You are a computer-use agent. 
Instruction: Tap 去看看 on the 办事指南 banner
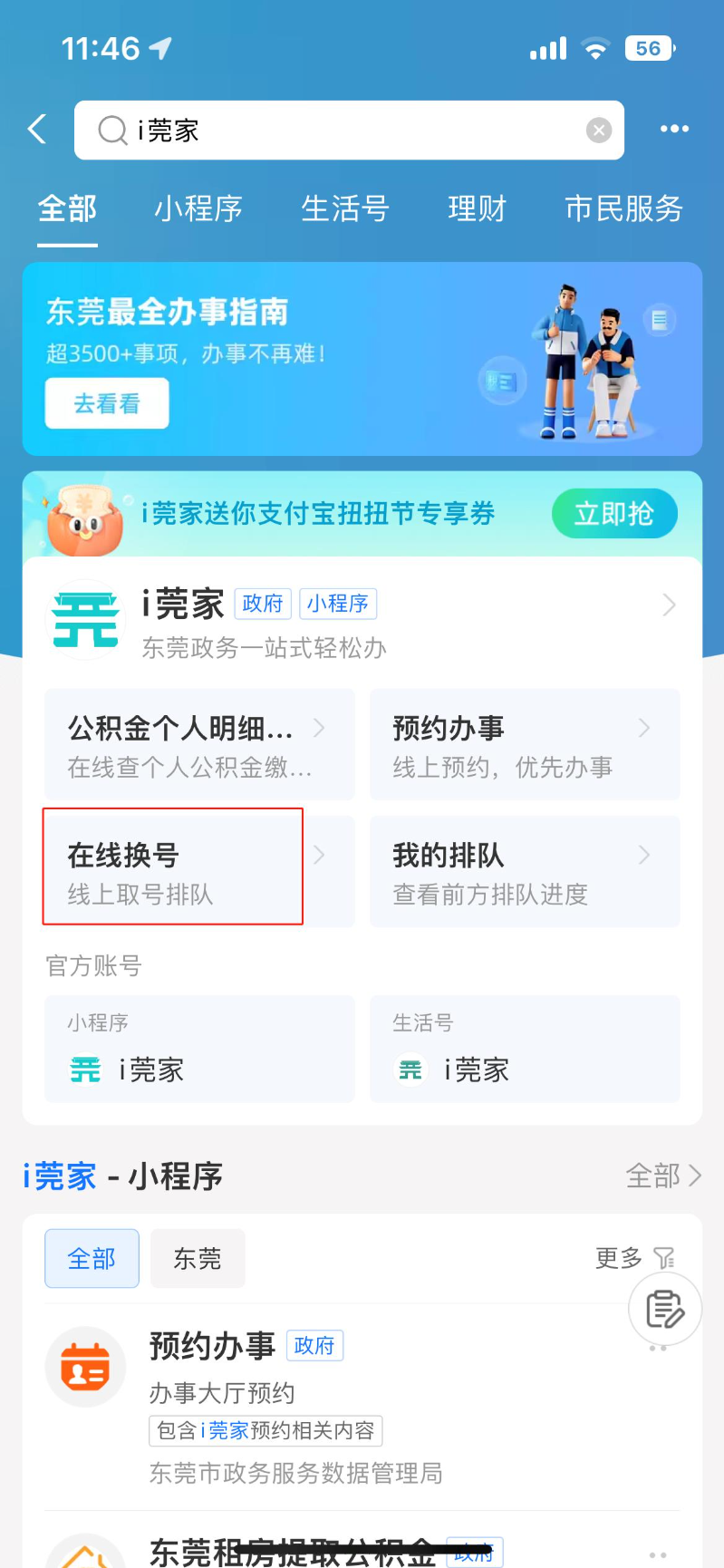(107, 403)
